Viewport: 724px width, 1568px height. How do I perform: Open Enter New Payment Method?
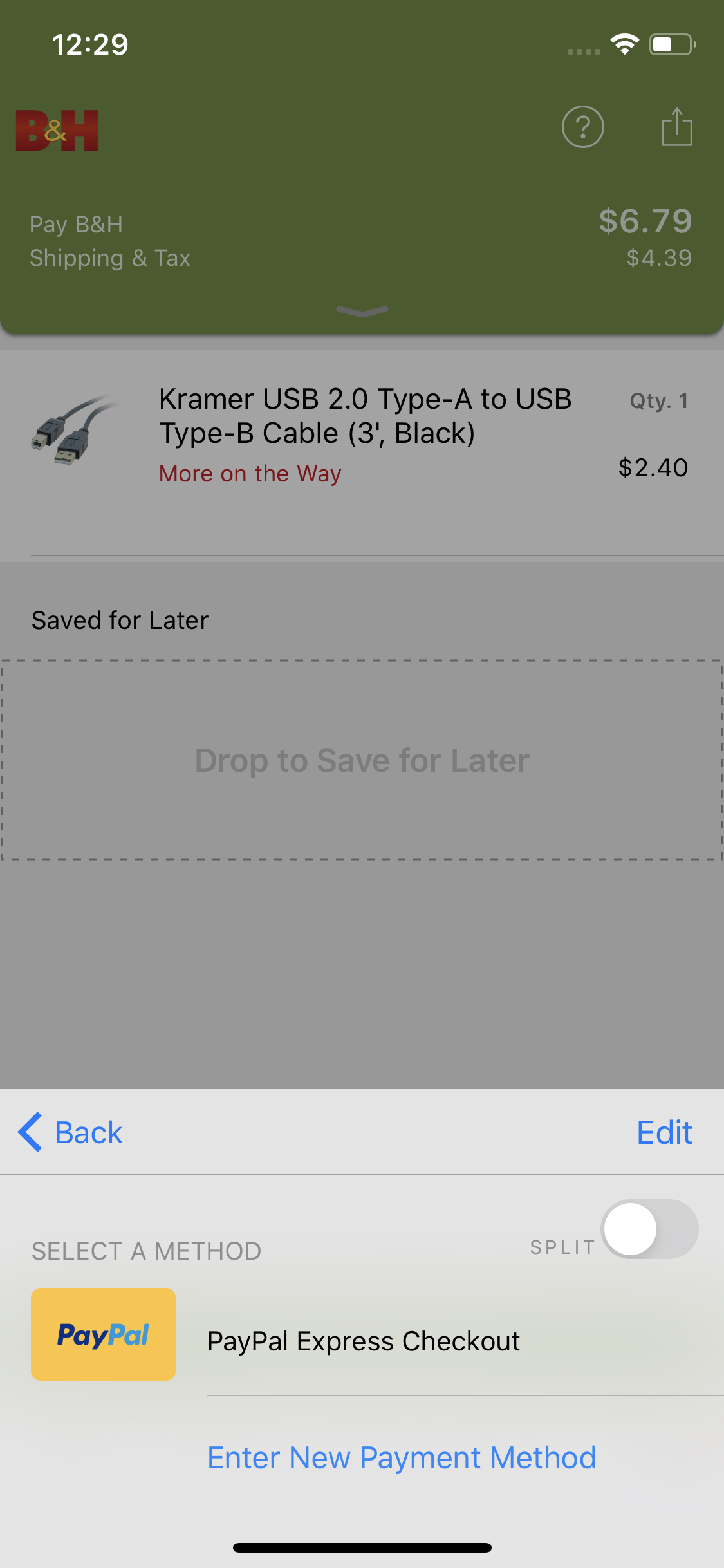pos(400,1457)
